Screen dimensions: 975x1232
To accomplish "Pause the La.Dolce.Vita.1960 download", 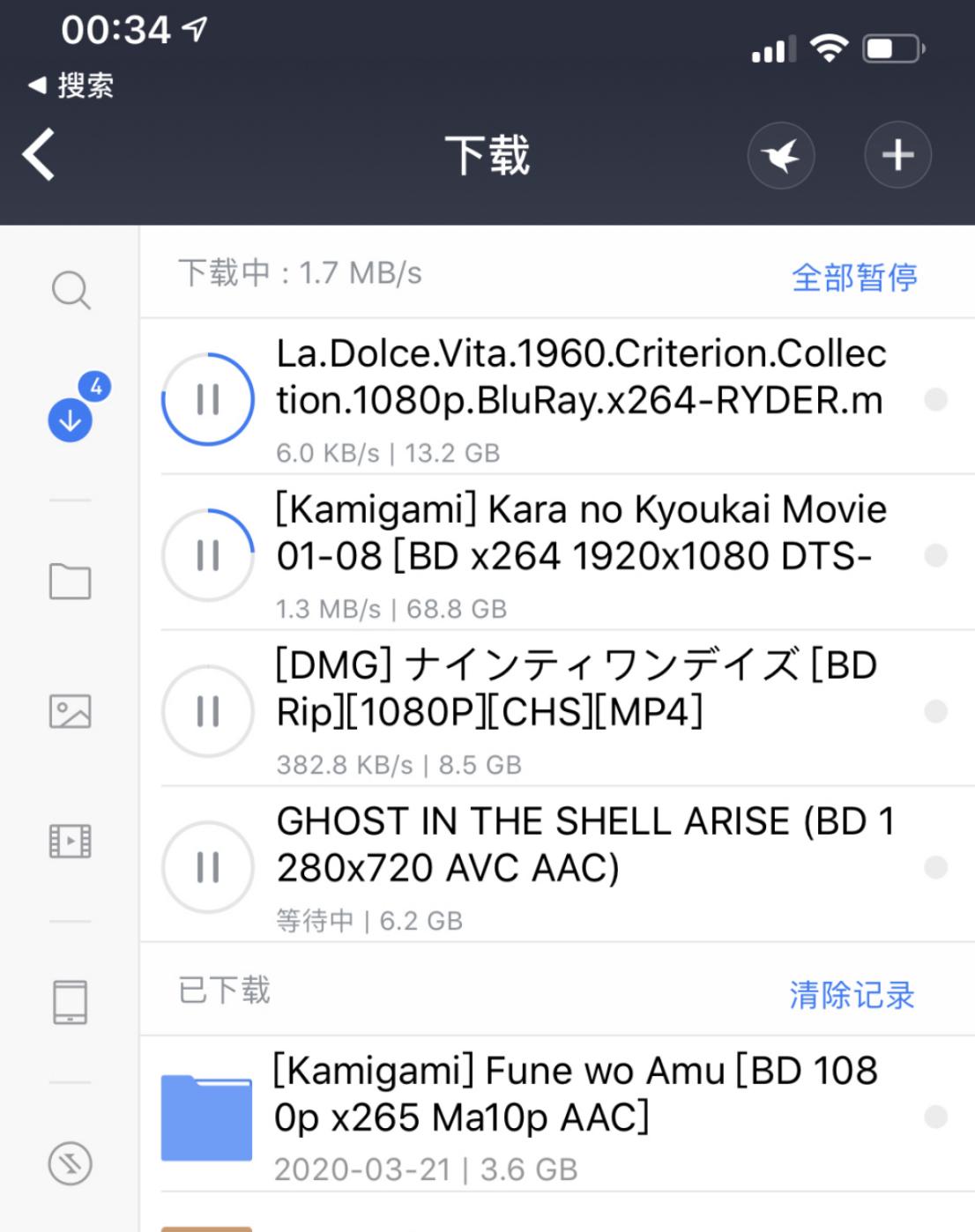I will tap(208, 400).
